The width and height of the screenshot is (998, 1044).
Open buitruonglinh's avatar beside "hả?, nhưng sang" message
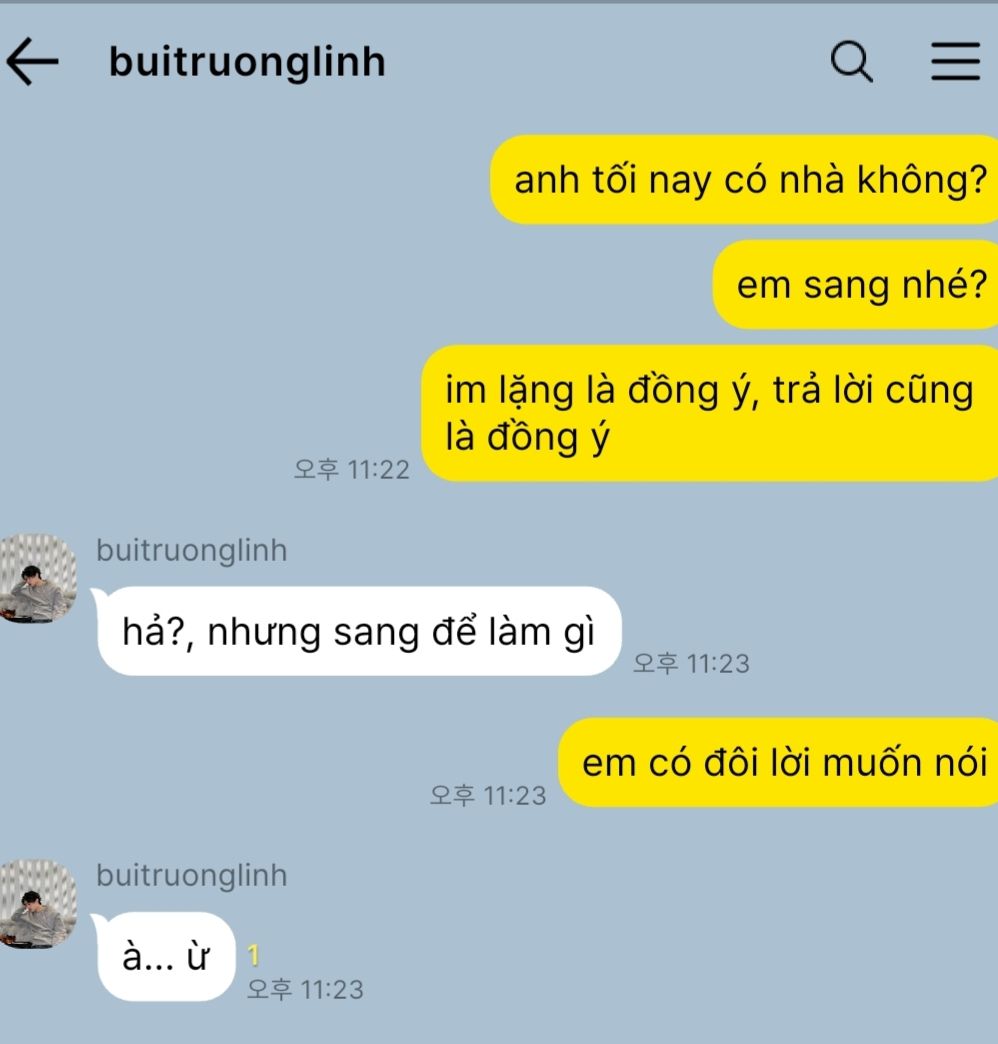[38, 579]
